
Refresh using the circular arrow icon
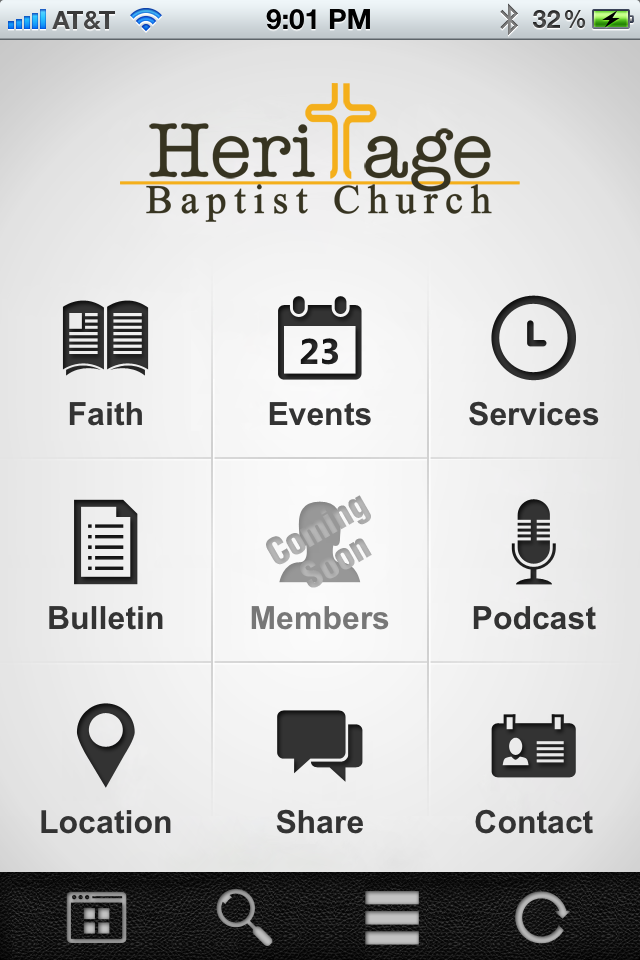[x=540, y=917]
